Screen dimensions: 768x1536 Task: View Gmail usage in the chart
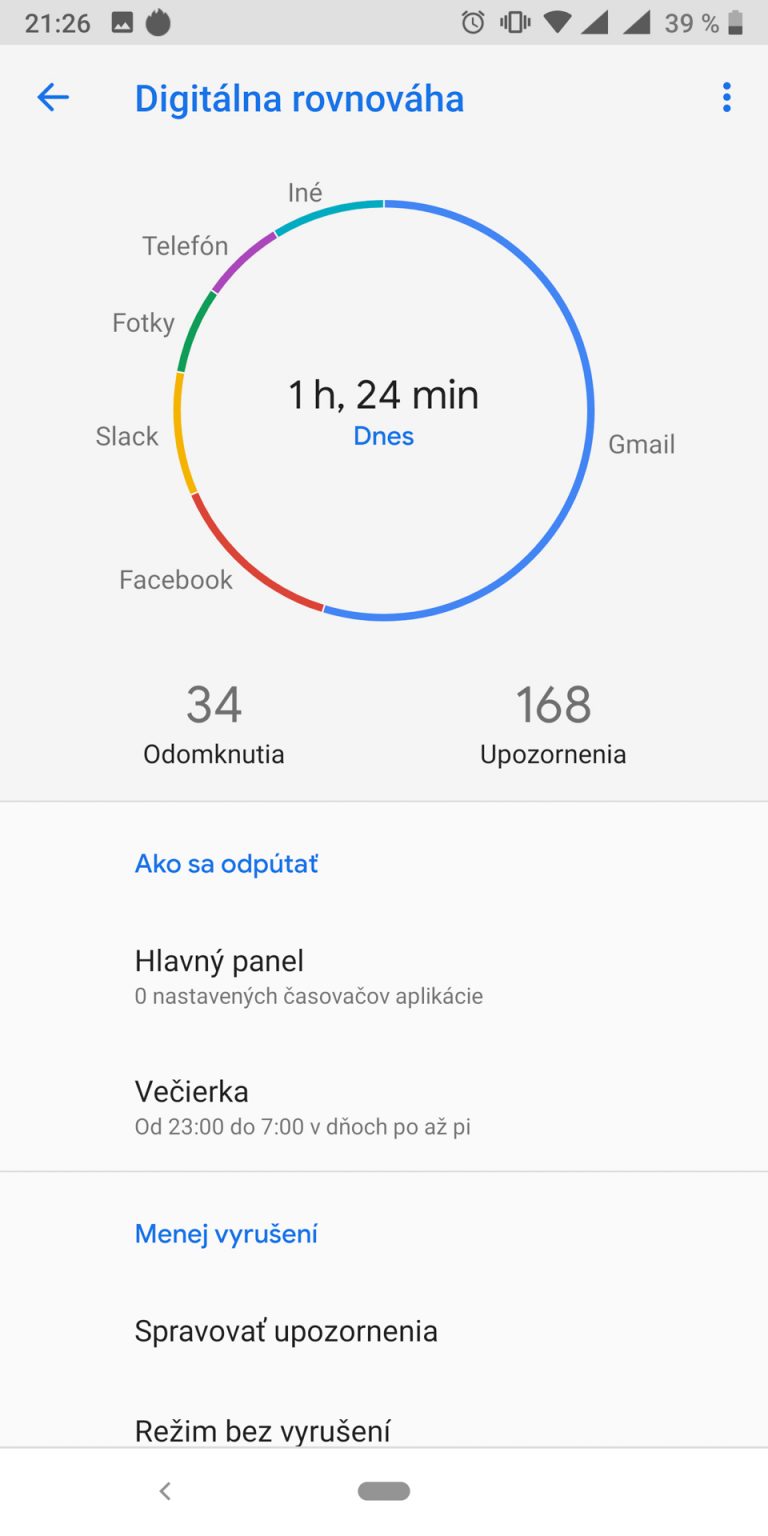tap(641, 444)
